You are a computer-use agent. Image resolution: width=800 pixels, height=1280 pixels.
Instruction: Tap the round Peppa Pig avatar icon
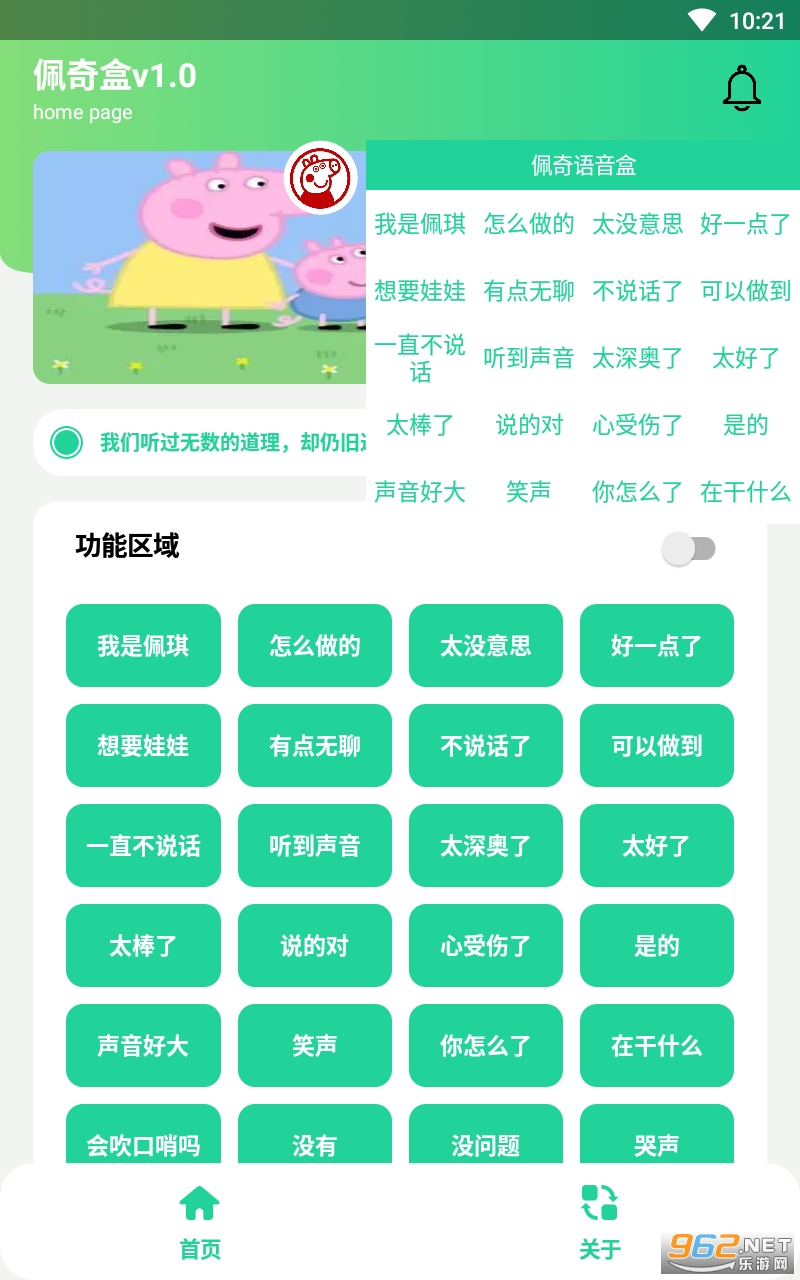tap(321, 178)
